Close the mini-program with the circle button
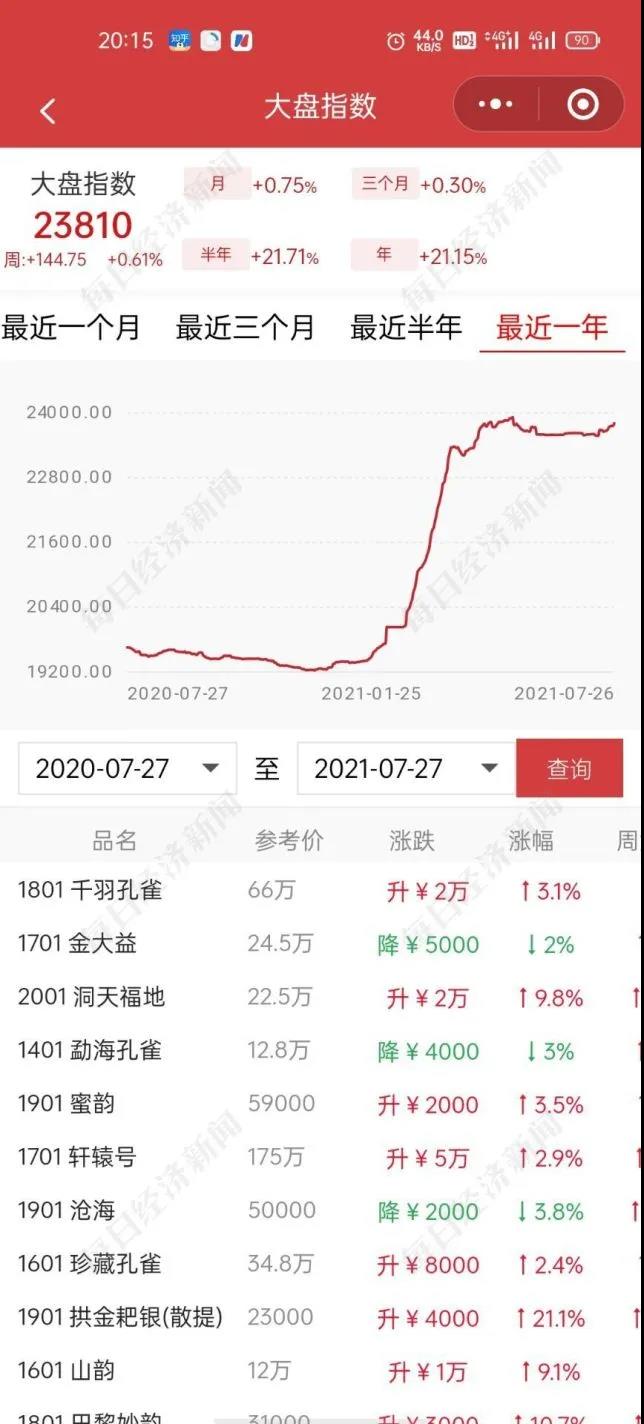This screenshot has height=1424, width=644. [x=582, y=104]
